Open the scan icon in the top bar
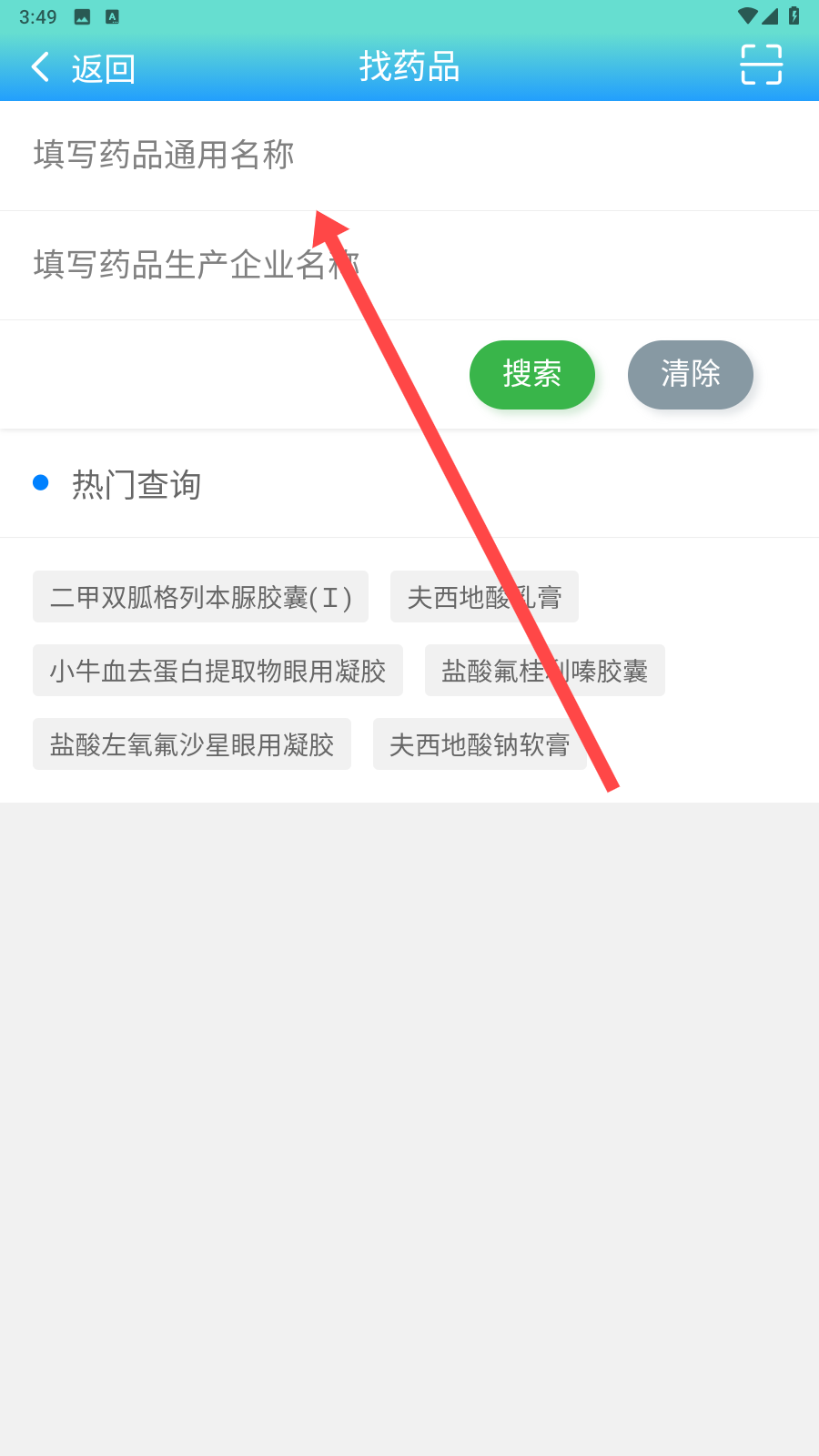 coord(761,65)
